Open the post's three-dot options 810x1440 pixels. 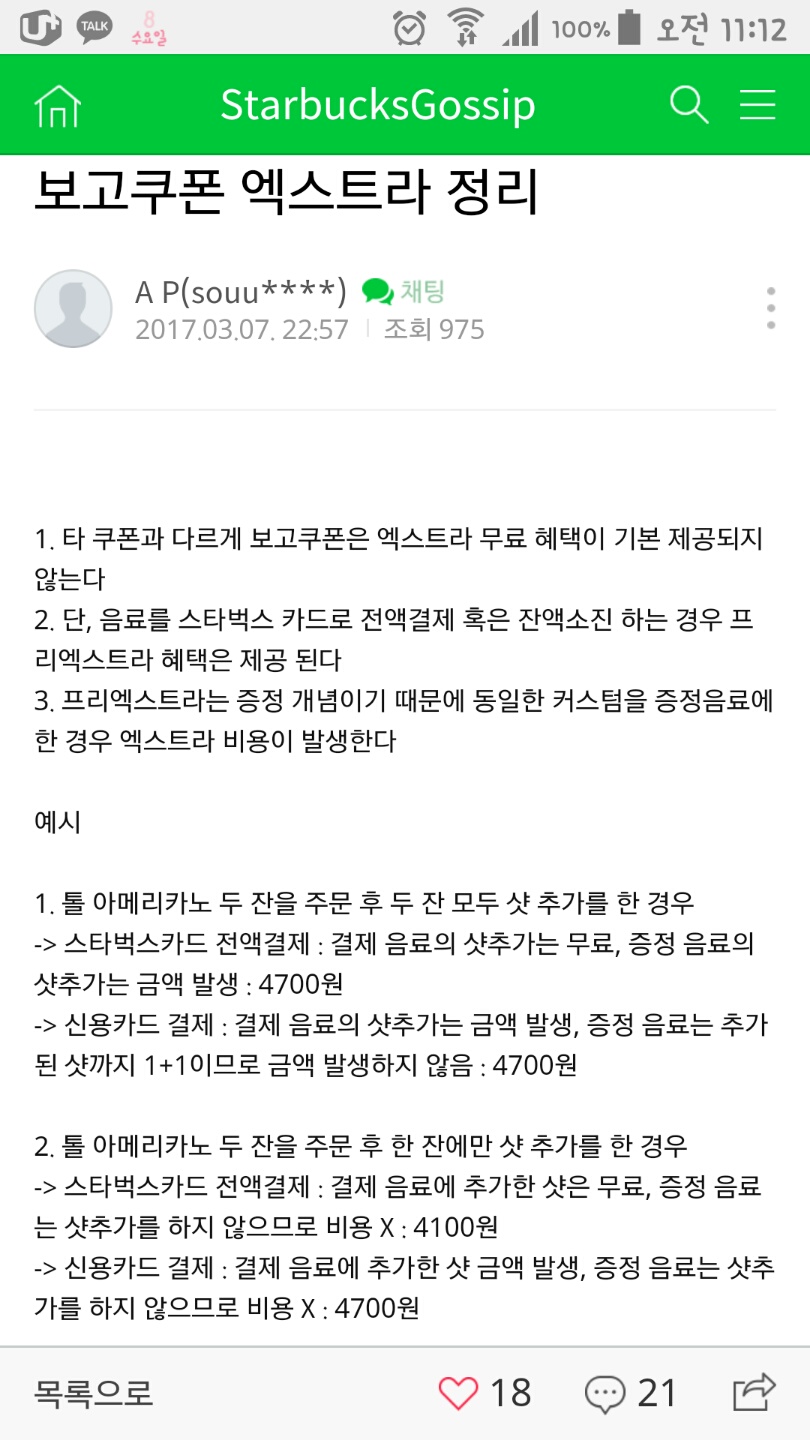770,308
